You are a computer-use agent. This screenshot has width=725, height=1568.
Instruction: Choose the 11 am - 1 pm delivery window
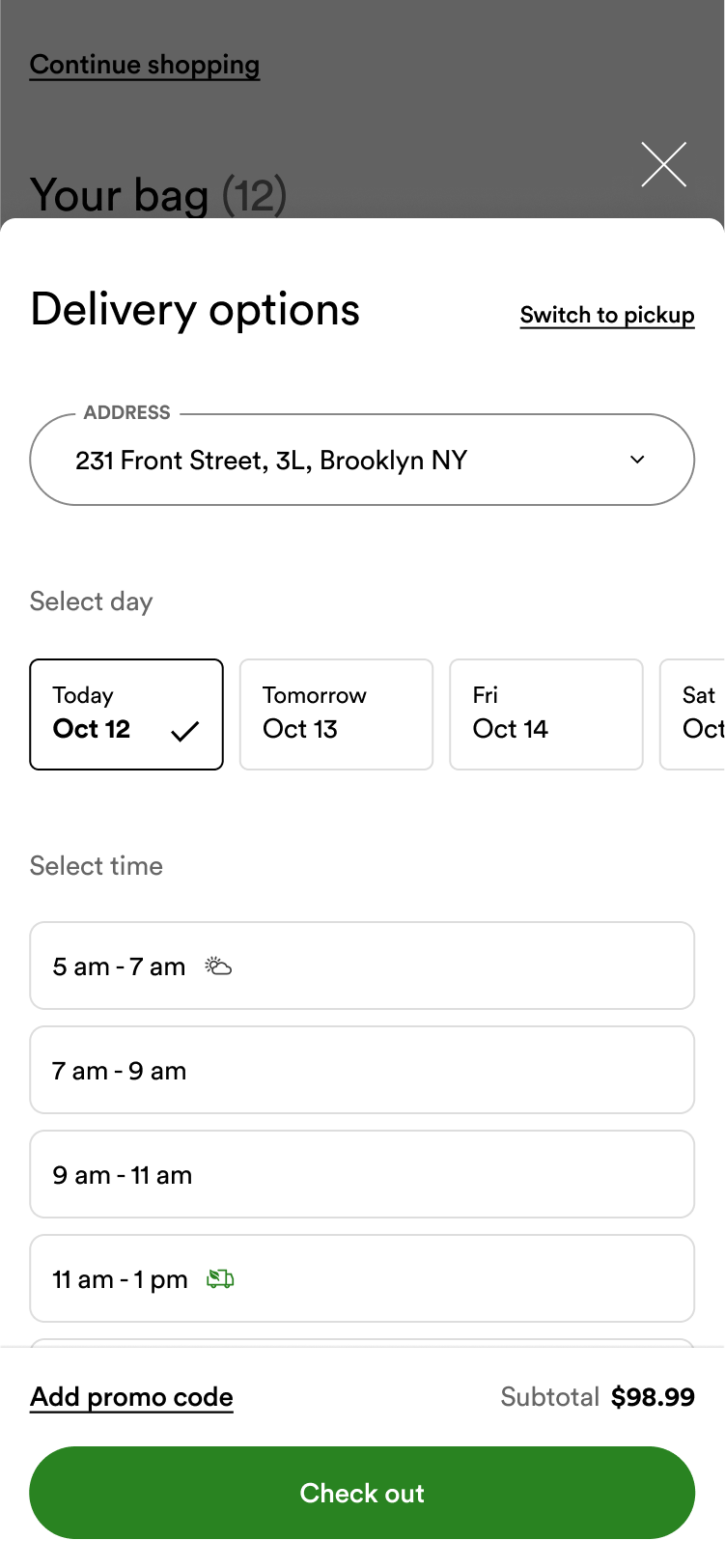(362, 1279)
